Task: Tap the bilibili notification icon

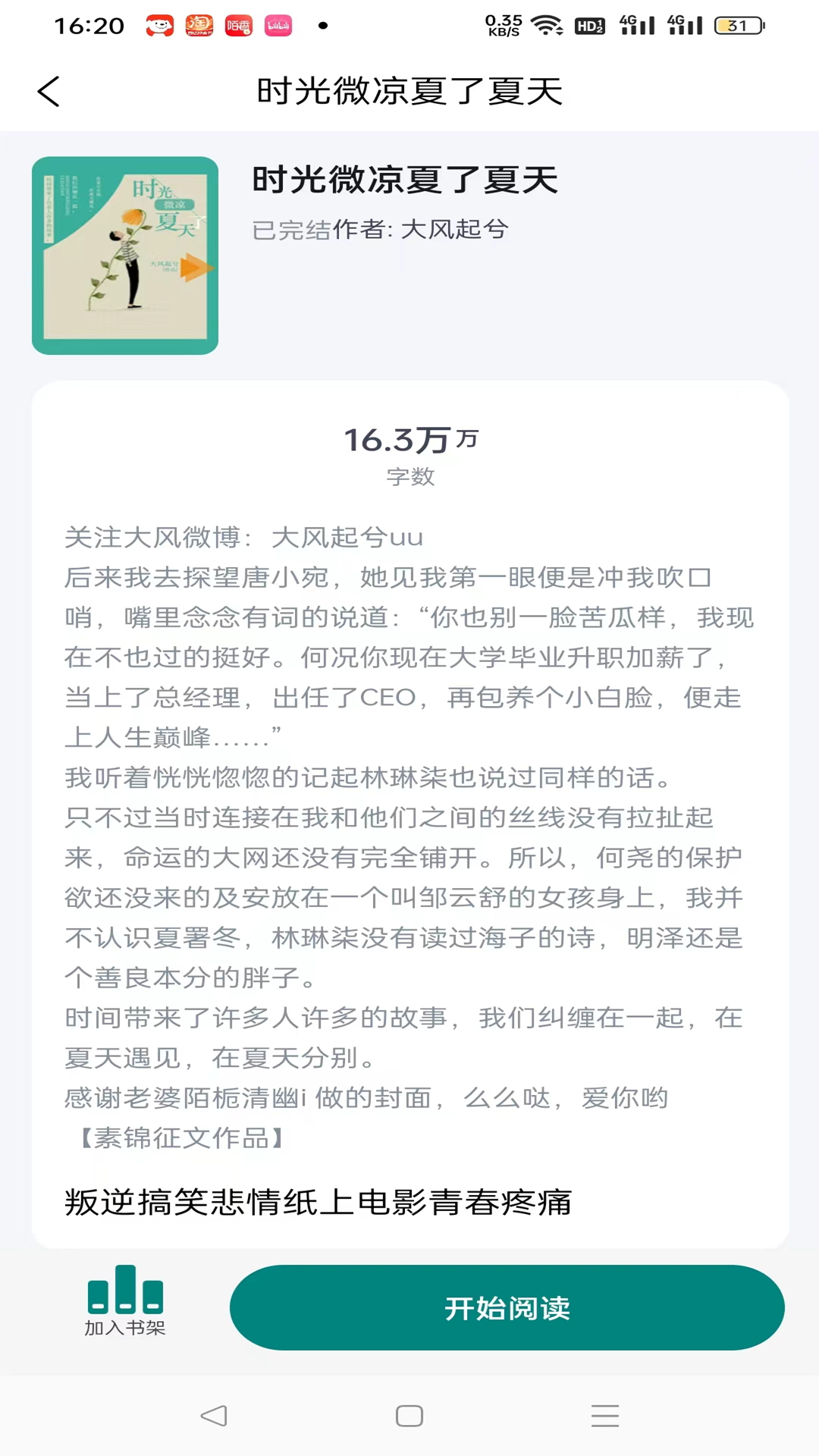Action: [278, 25]
